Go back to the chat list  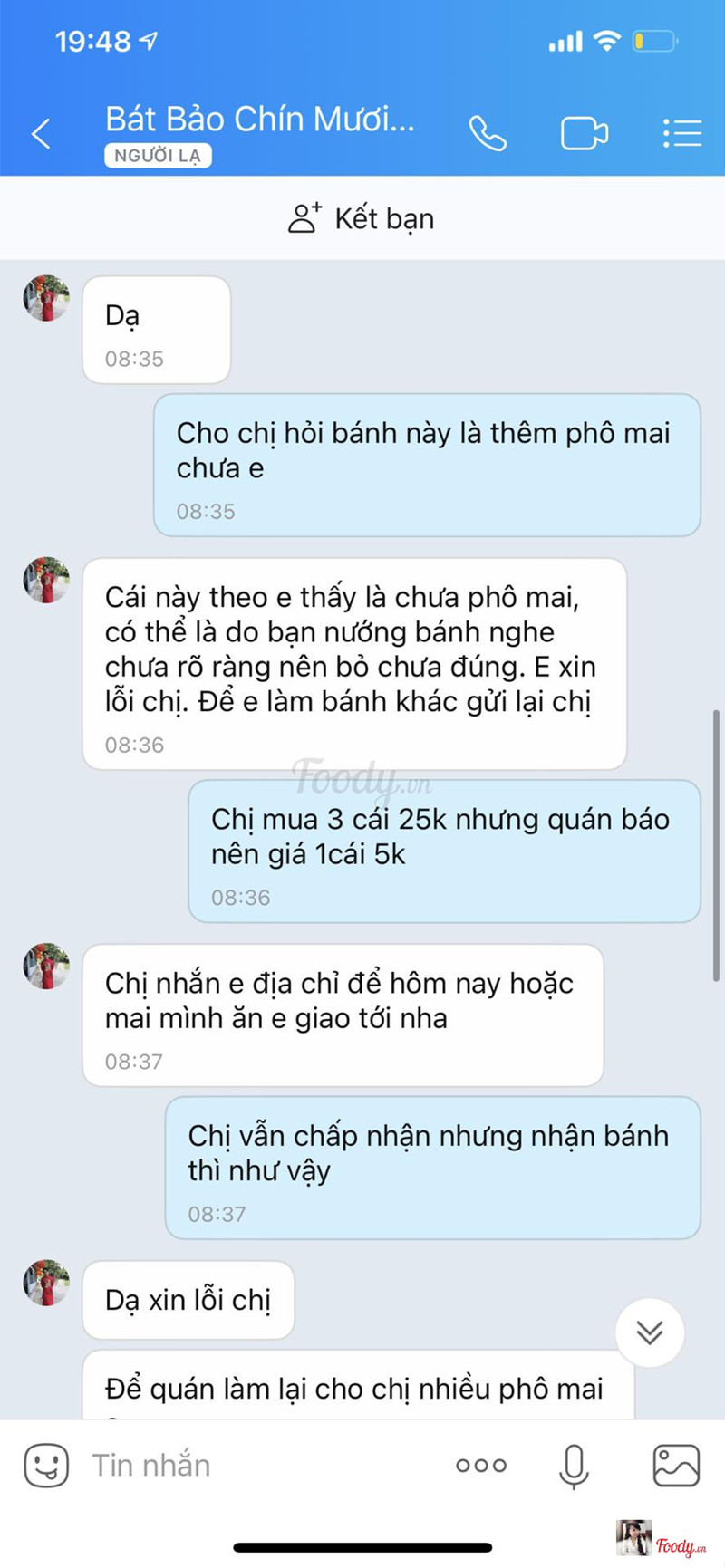pyautogui.click(x=41, y=134)
